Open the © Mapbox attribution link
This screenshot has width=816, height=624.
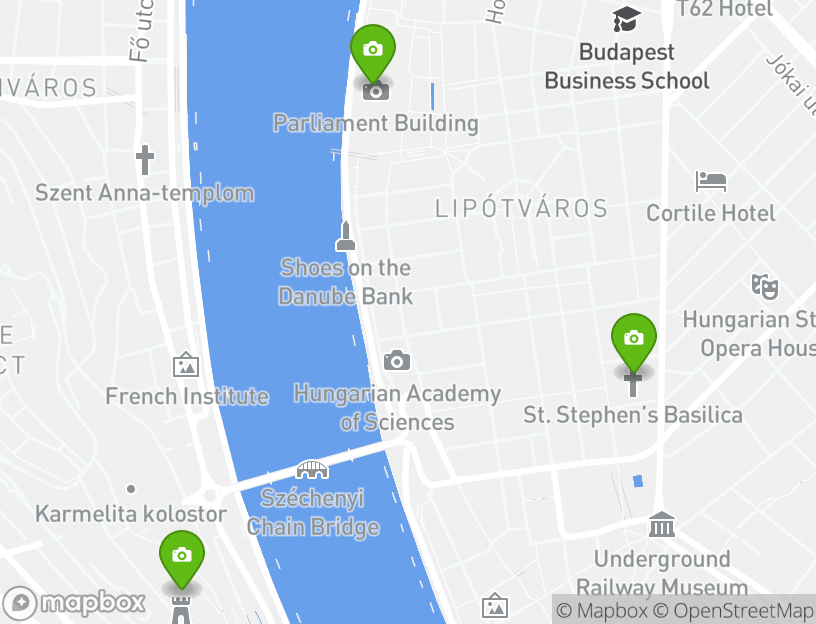(600, 610)
